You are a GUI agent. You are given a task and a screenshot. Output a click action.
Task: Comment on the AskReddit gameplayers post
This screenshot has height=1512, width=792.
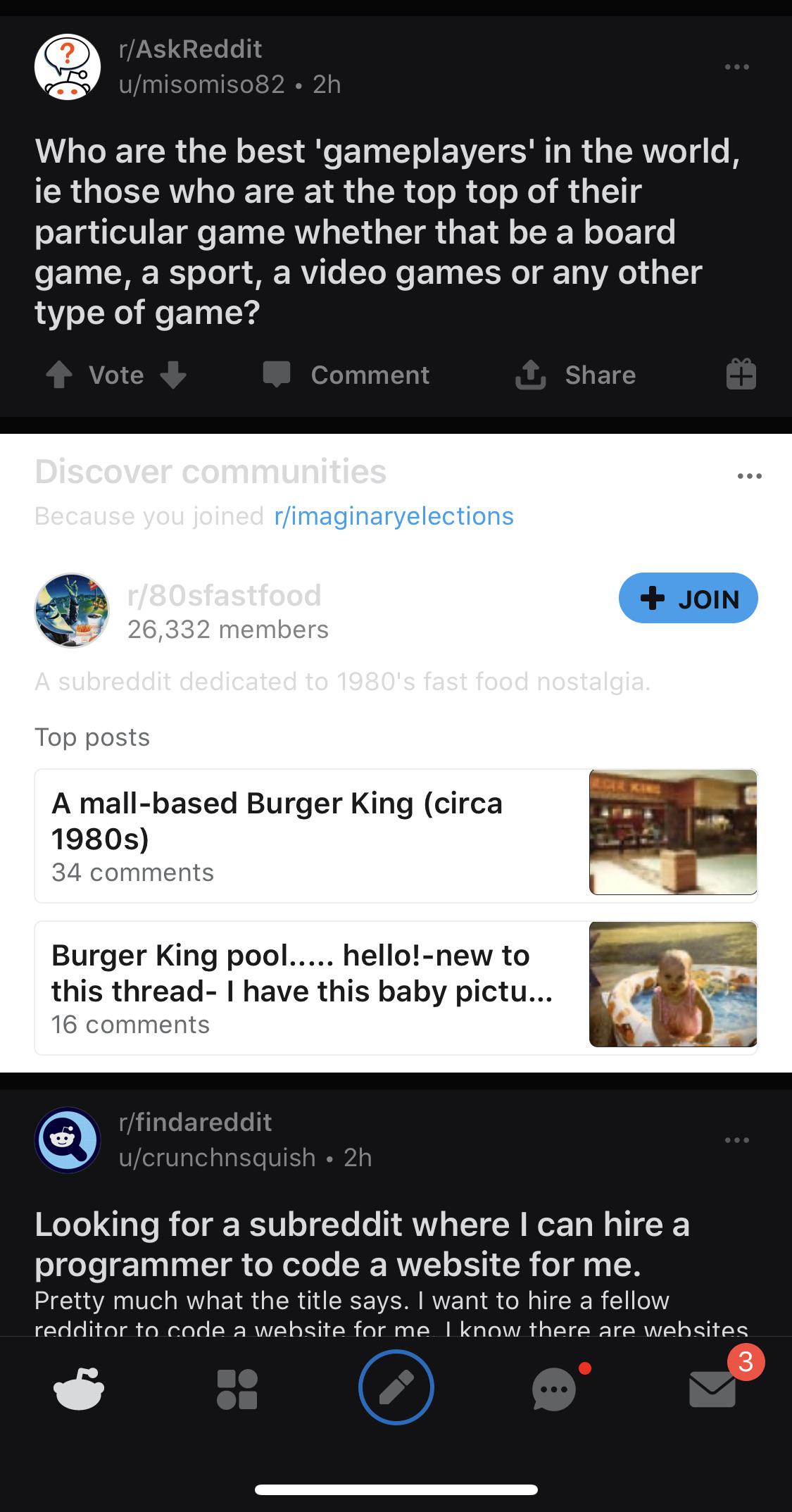(346, 375)
